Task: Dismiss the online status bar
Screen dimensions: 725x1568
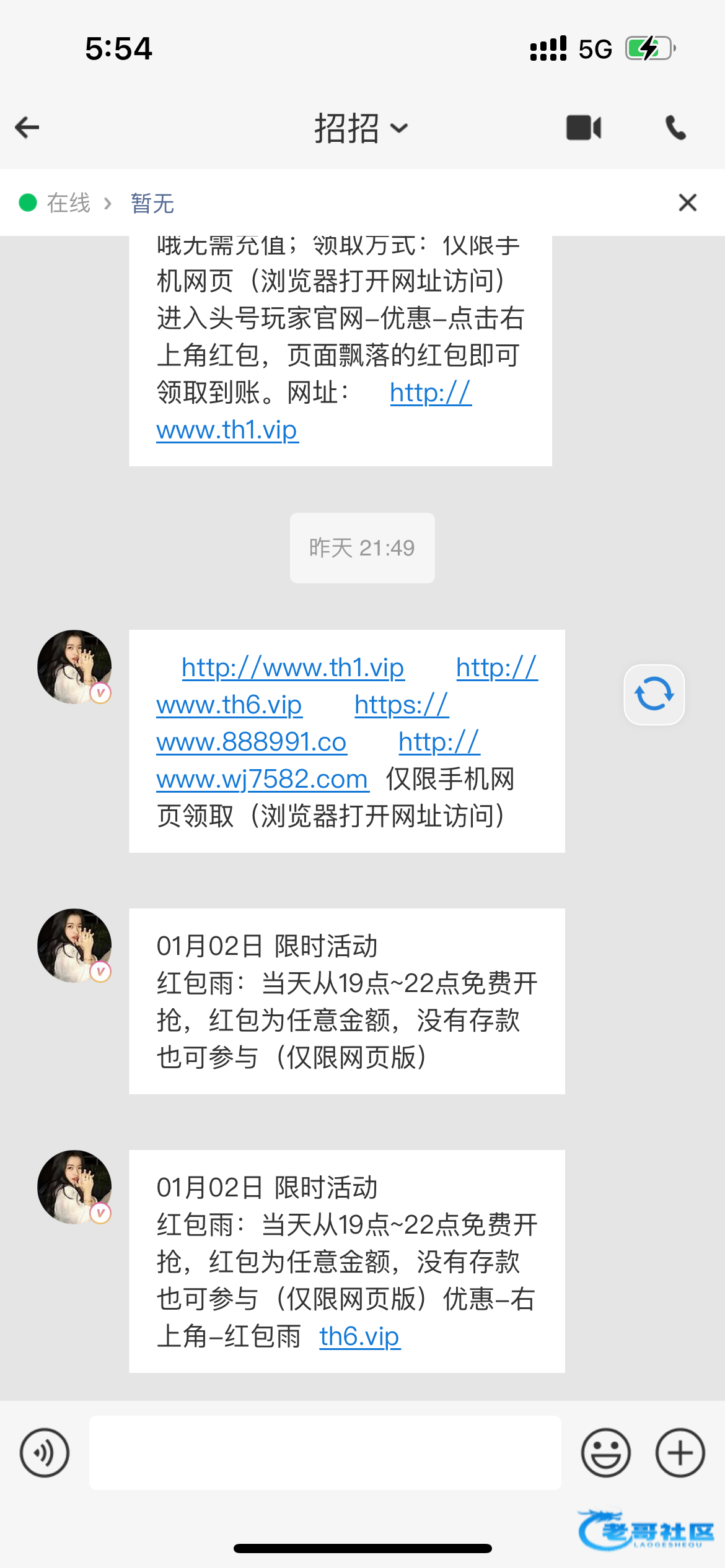Action: pos(687,203)
